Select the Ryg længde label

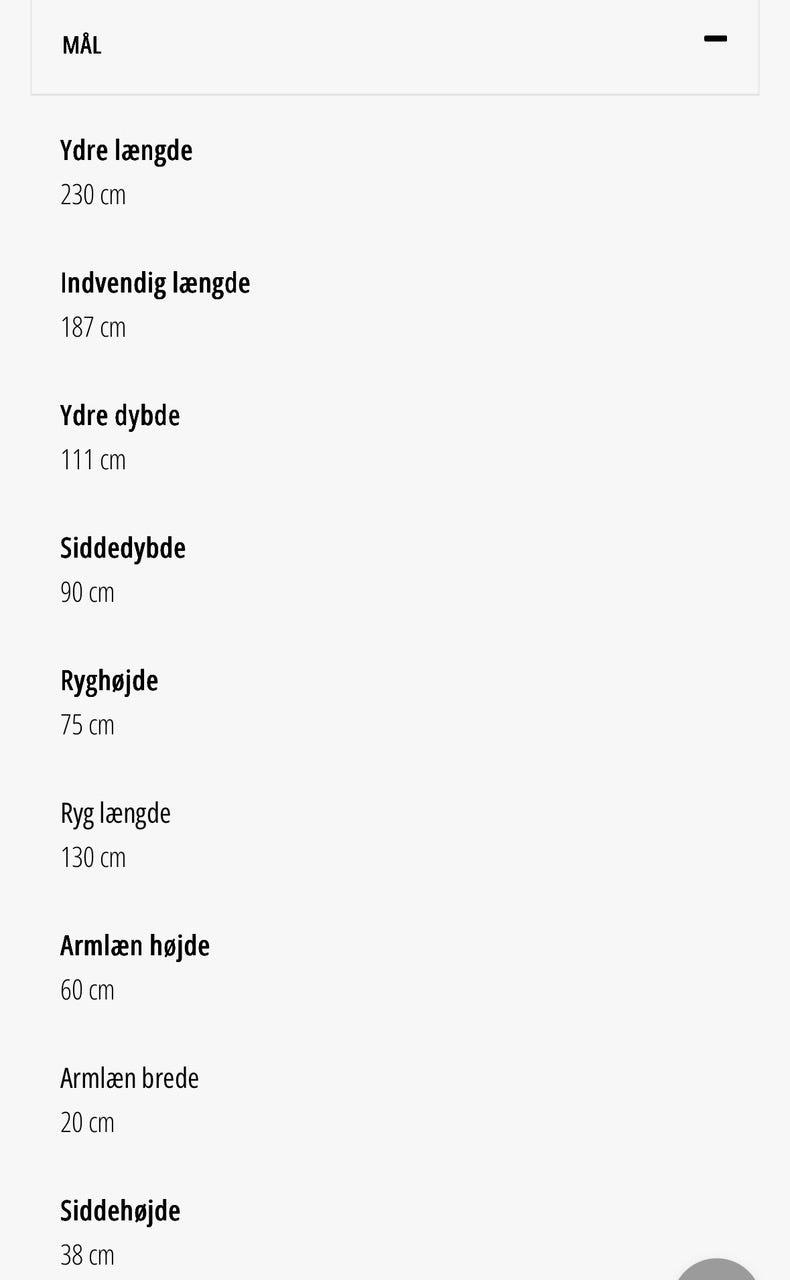(x=115, y=812)
